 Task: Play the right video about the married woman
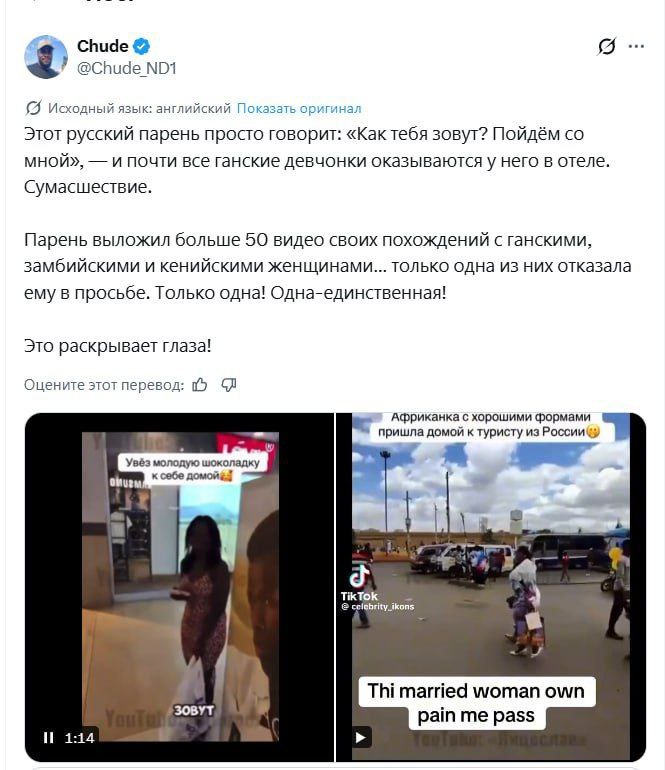click(x=362, y=737)
